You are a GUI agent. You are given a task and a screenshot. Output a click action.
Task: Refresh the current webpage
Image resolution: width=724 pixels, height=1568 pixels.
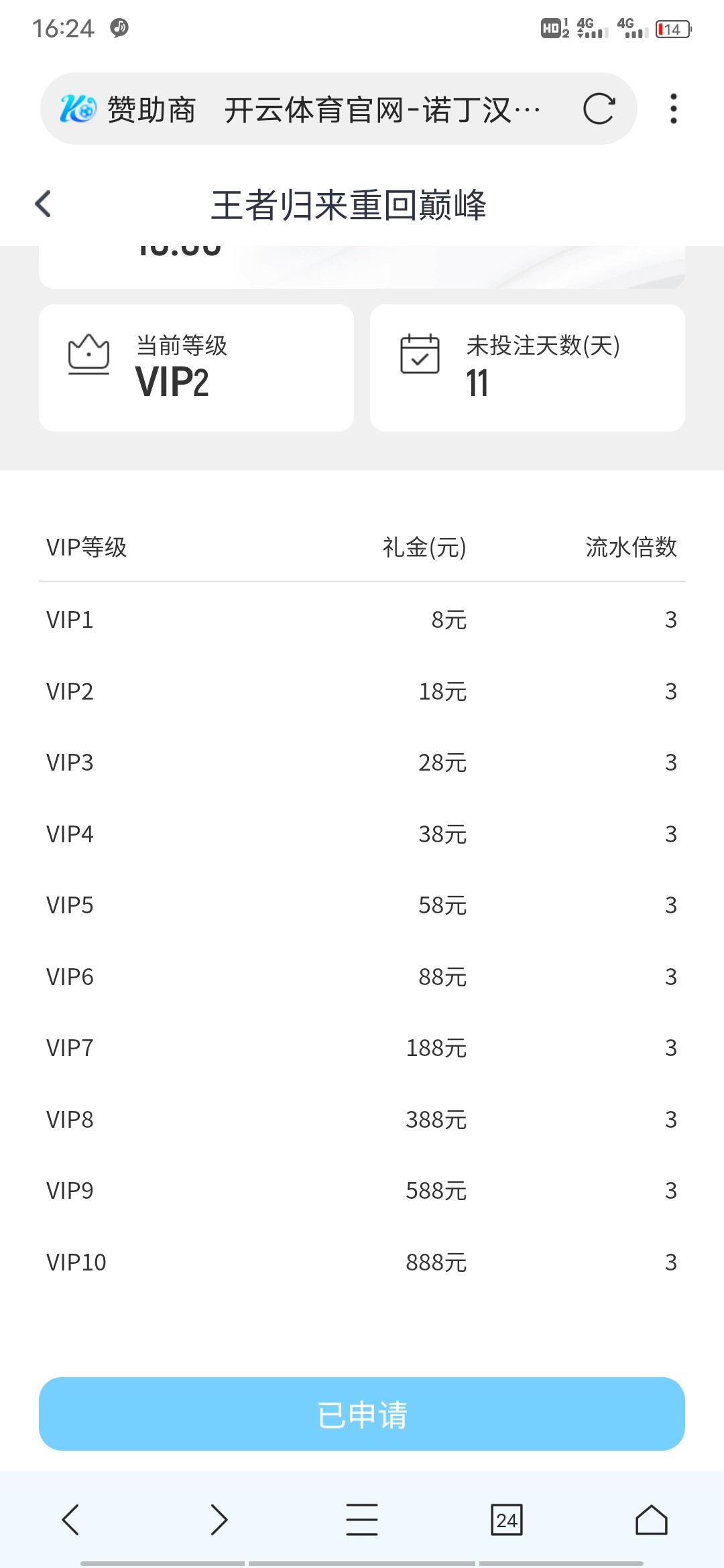tap(599, 108)
